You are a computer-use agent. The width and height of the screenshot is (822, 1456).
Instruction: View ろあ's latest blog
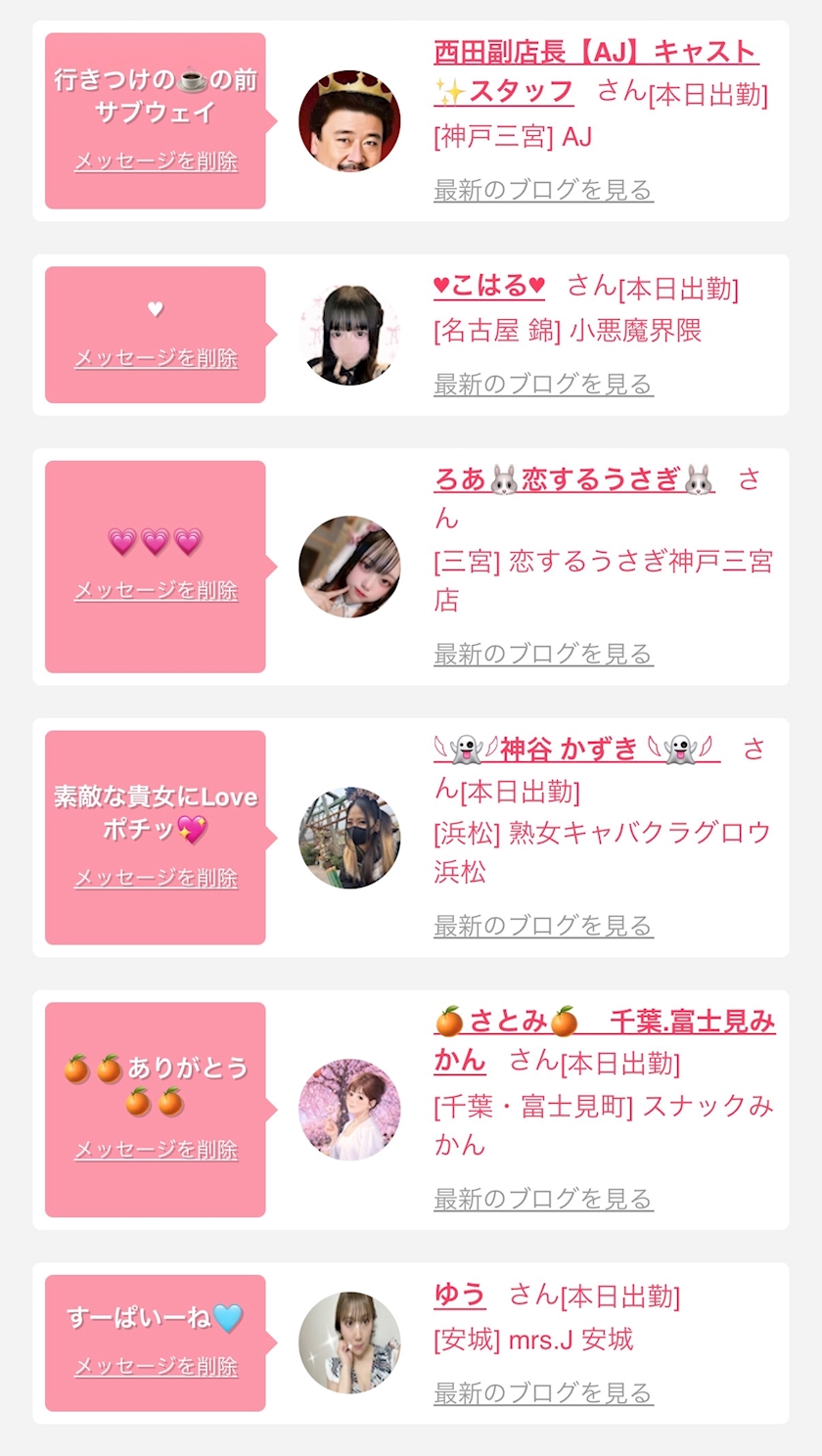(x=543, y=654)
